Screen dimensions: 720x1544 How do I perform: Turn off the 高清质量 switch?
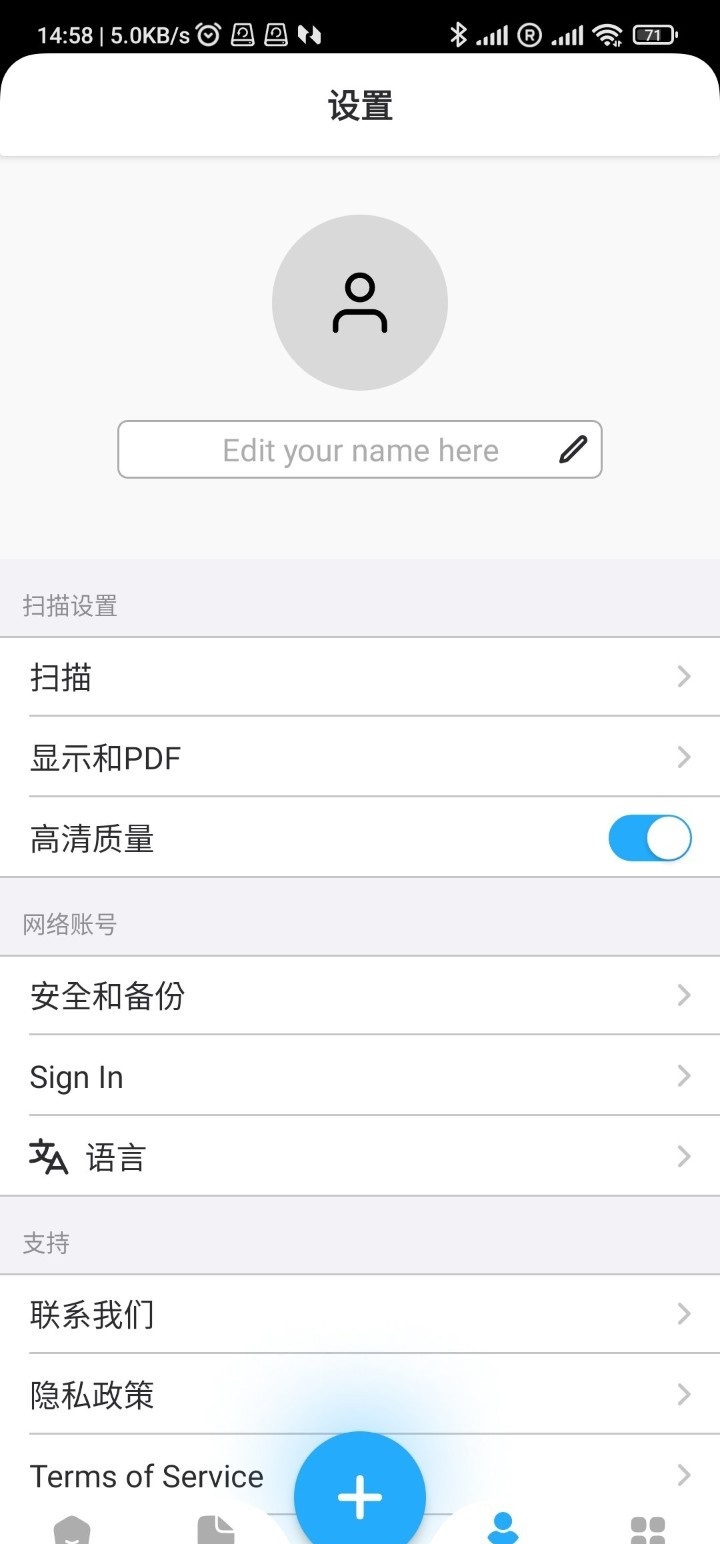(x=649, y=839)
